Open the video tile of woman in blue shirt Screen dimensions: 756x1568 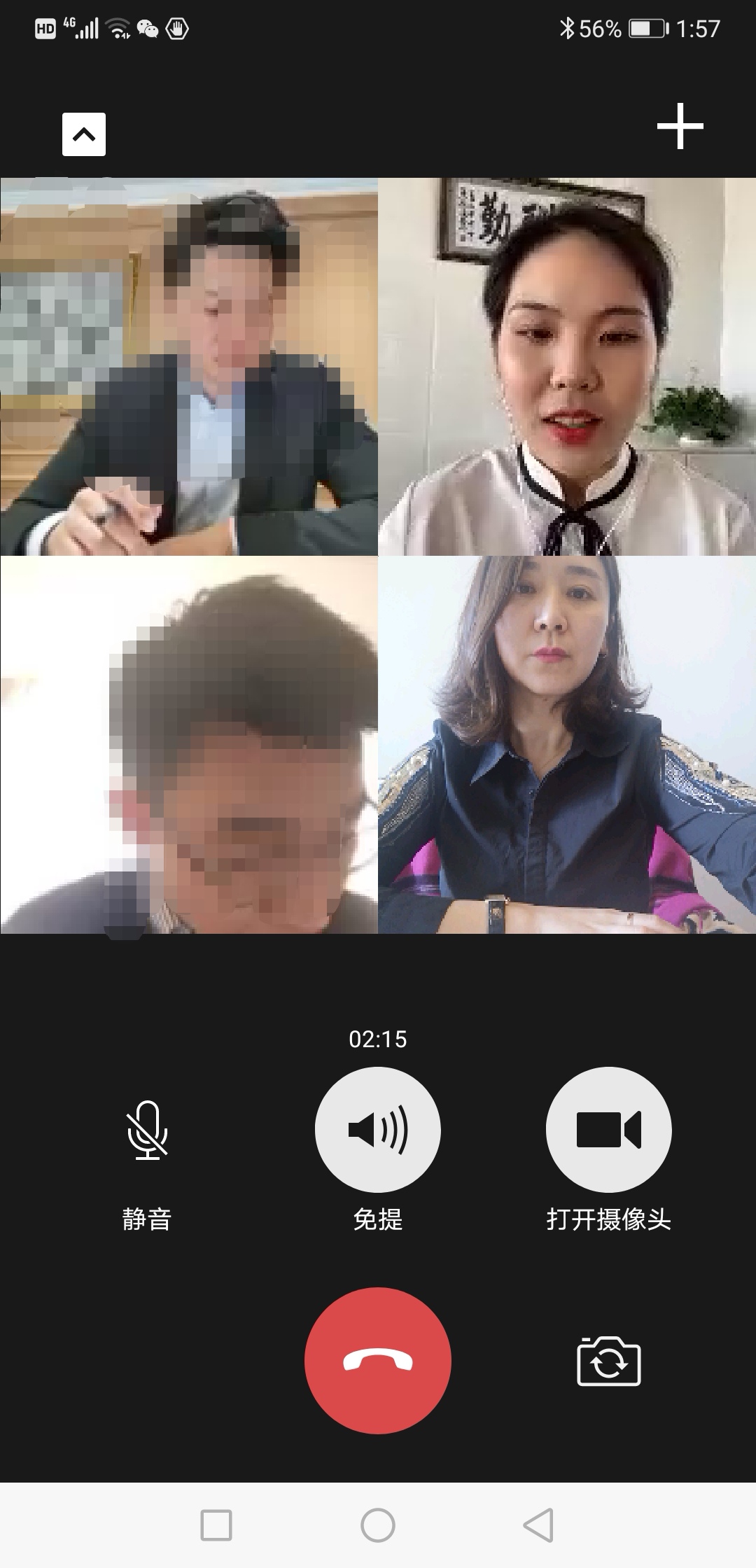pyautogui.click(x=567, y=745)
